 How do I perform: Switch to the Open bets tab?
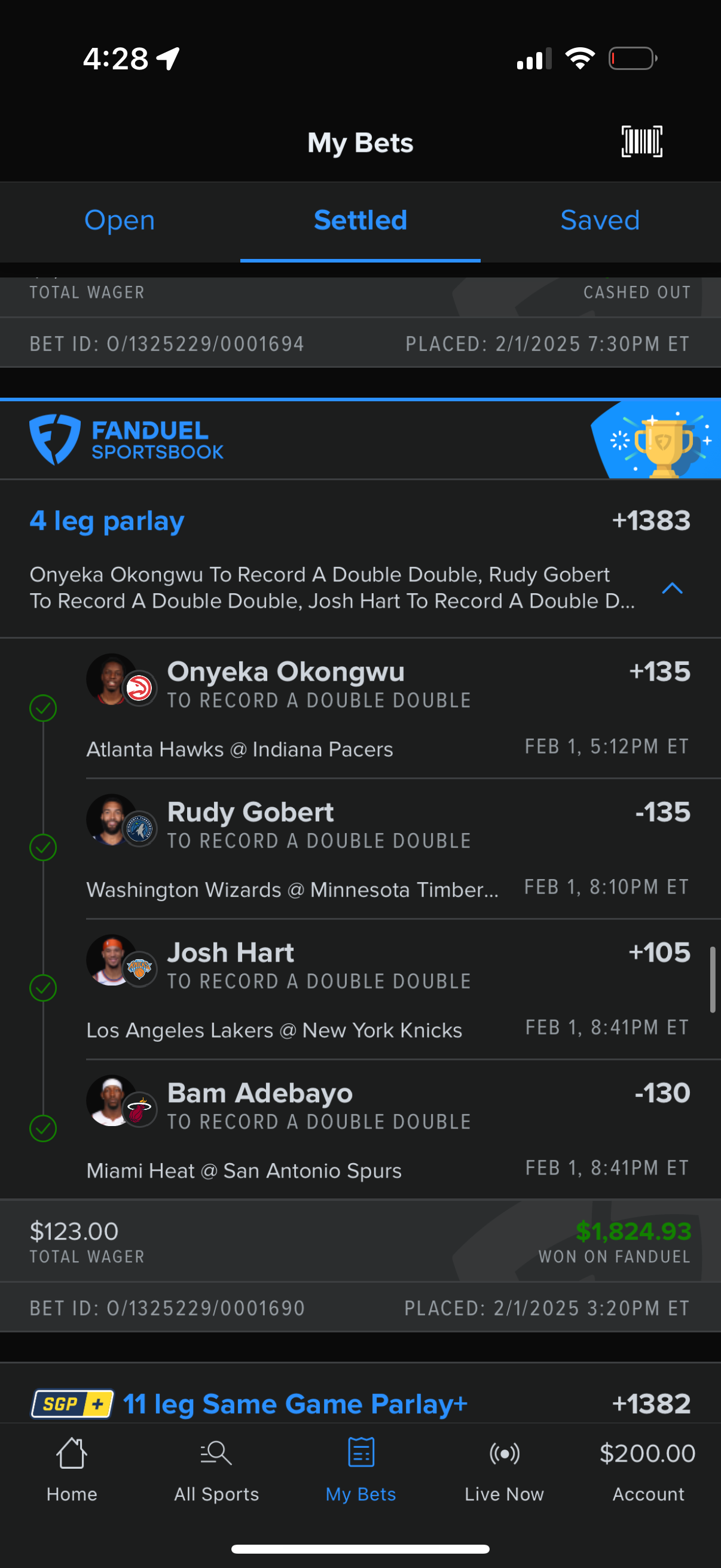click(x=120, y=220)
